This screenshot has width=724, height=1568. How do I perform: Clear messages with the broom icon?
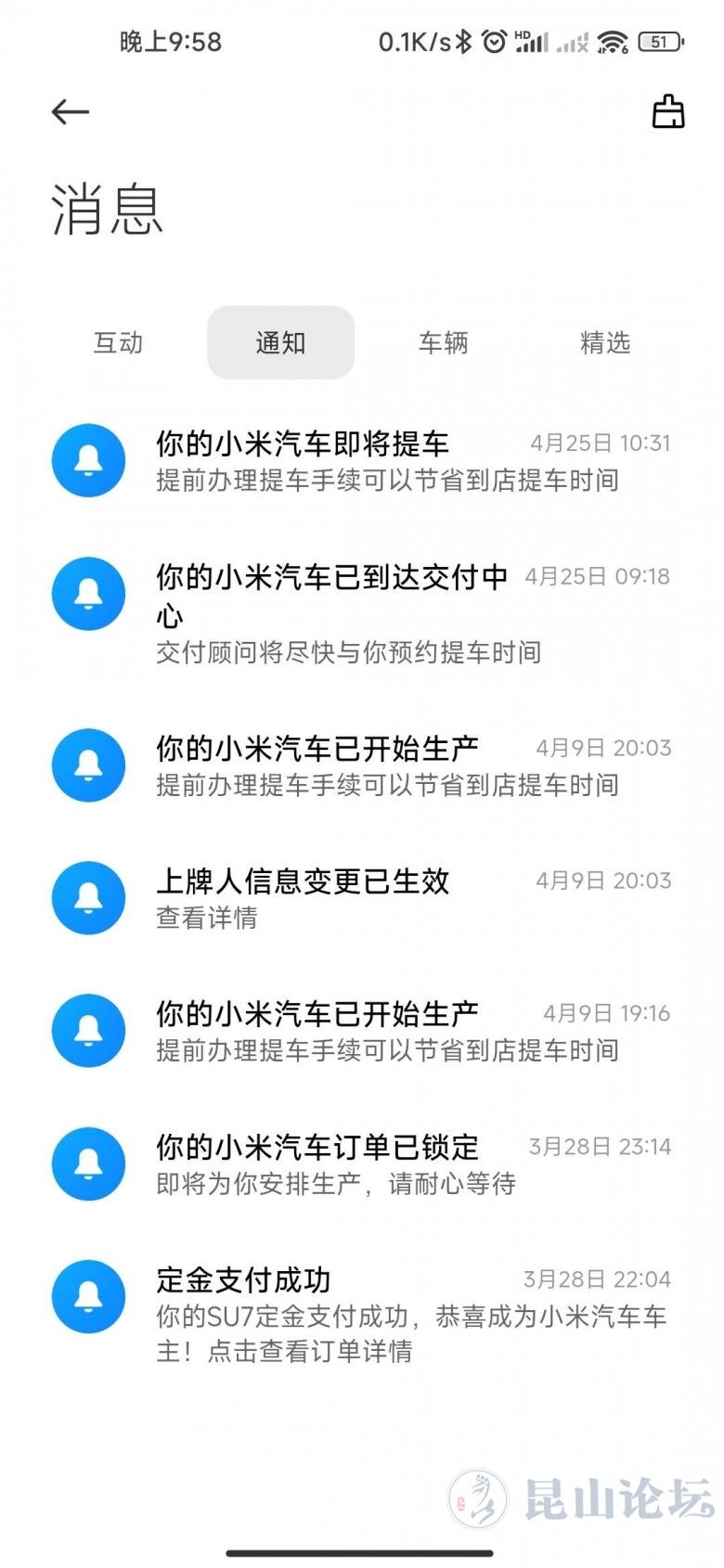[668, 111]
